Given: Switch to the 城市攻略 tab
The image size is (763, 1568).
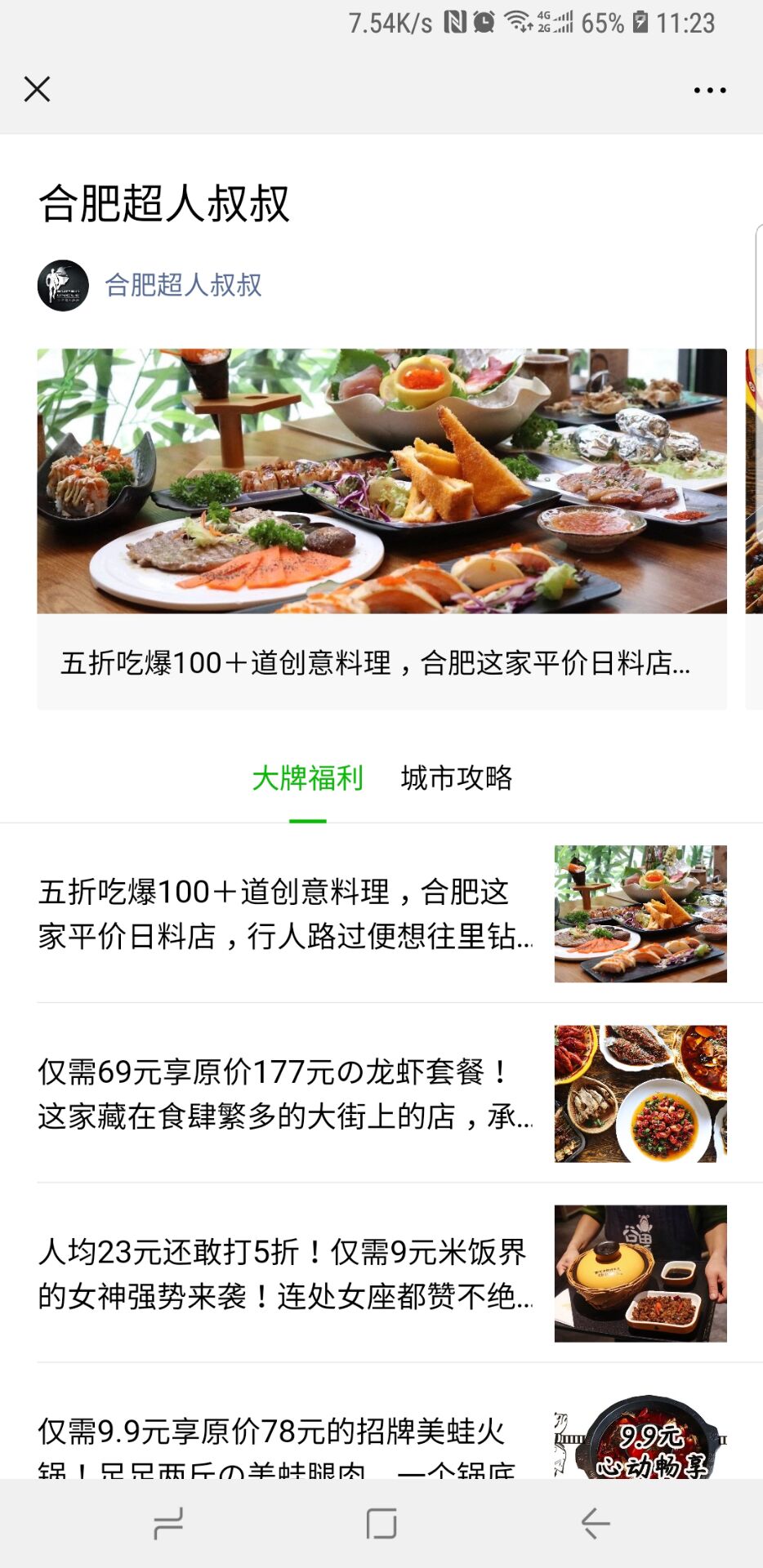Looking at the screenshot, I should (457, 778).
